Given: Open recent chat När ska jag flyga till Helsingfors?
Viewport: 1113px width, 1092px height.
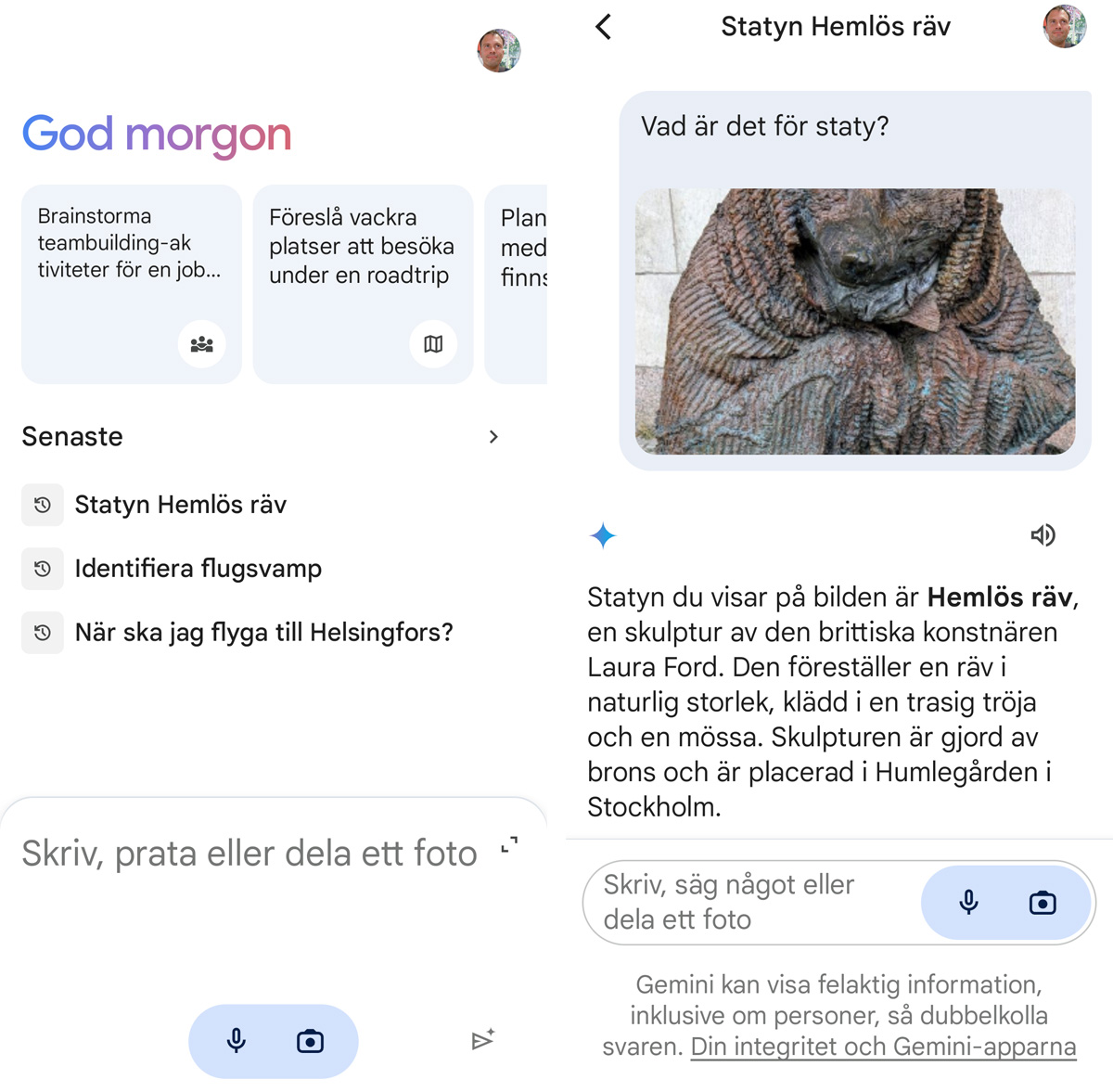Looking at the screenshot, I should 263,633.
